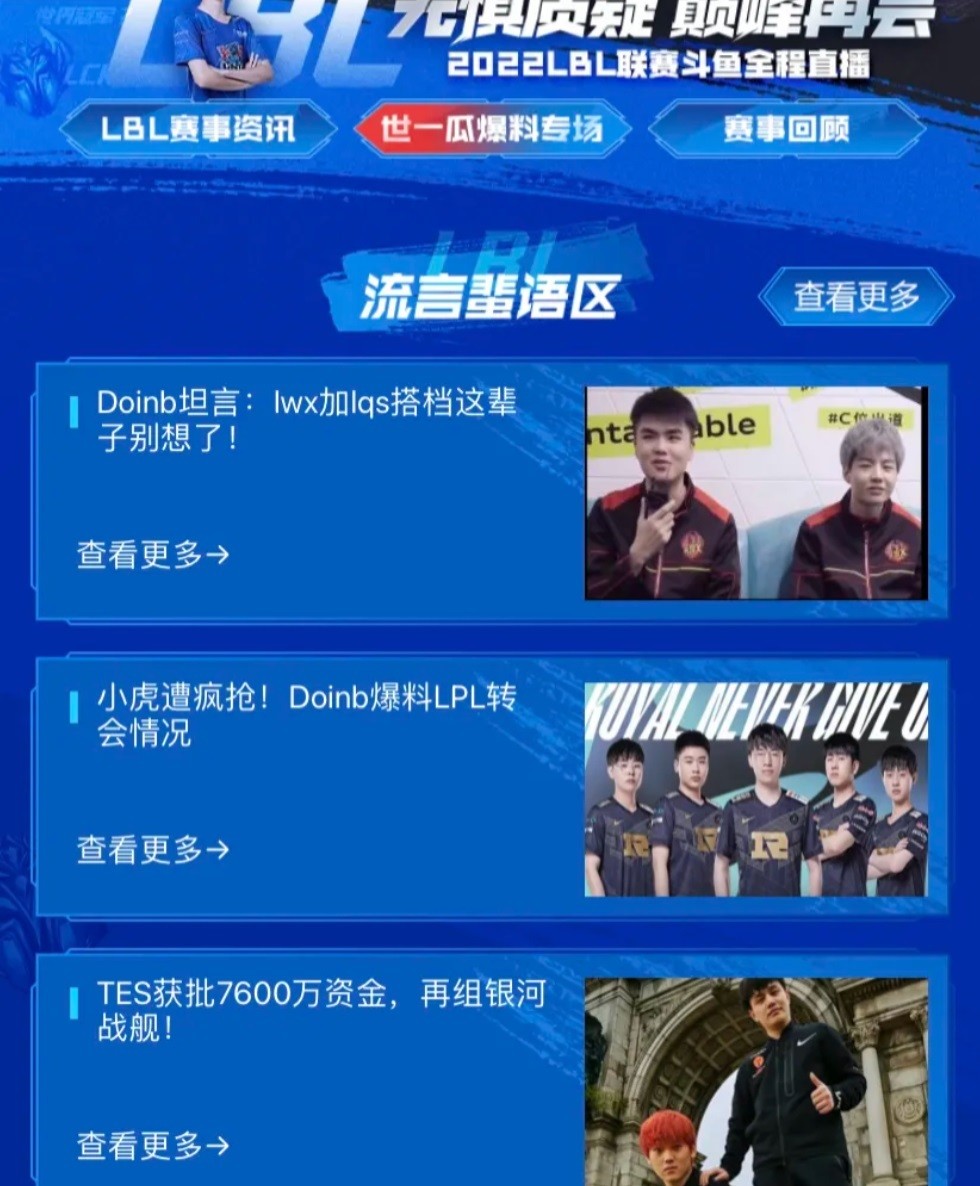
Task: Tap 查看更多 link under 小虎遭疯抢 article
Action: [153, 850]
